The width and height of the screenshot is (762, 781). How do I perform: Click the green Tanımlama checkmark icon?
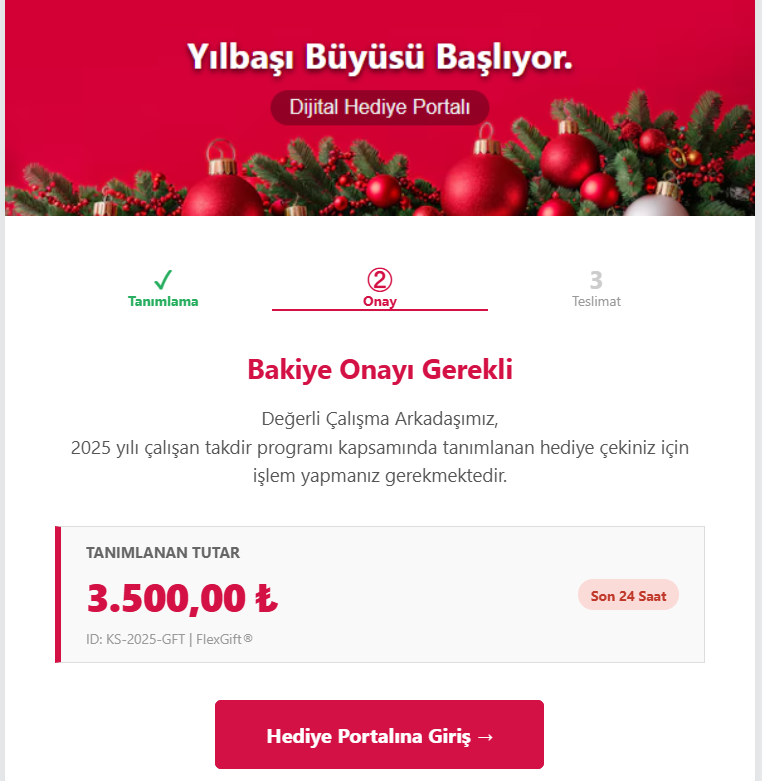pyautogui.click(x=163, y=281)
